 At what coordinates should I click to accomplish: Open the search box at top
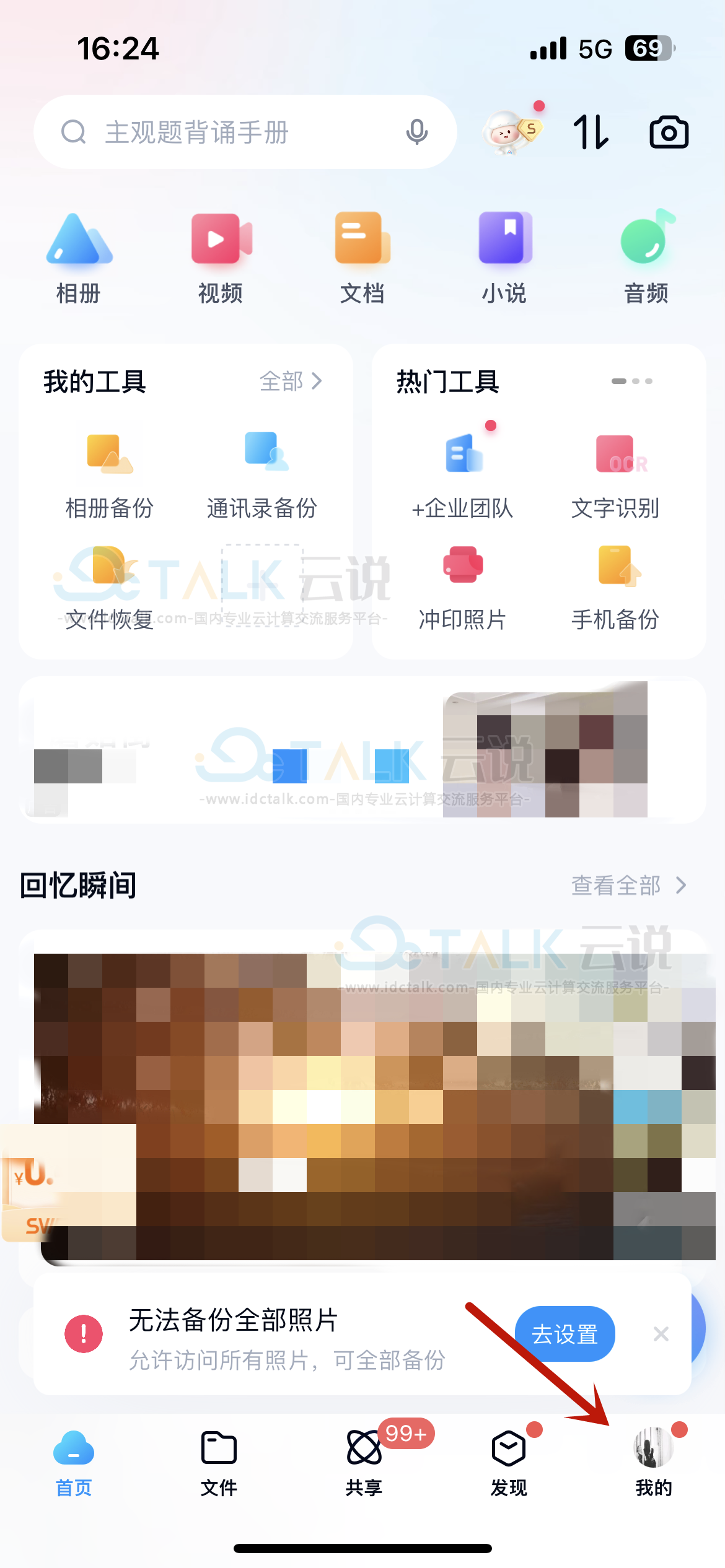pyautogui.click(x=229, y=132)
